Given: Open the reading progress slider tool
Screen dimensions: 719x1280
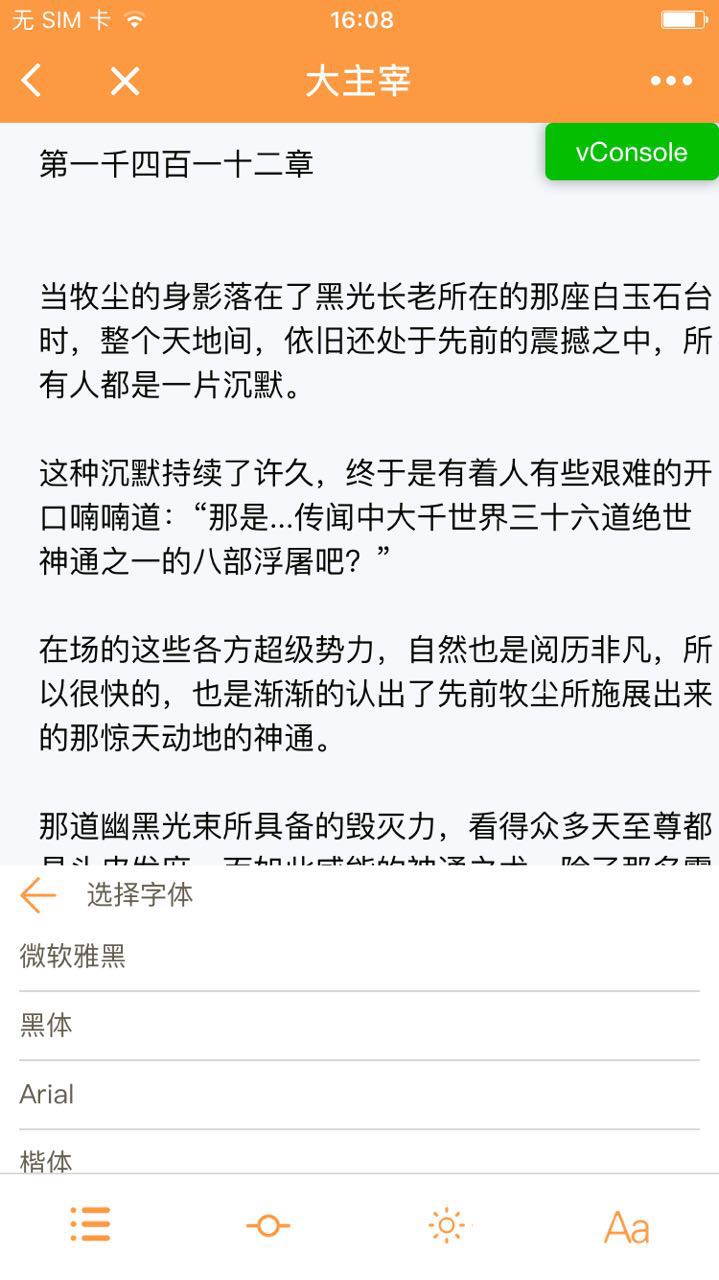Looking at the screenshot, I should [x=268, y=1226].
